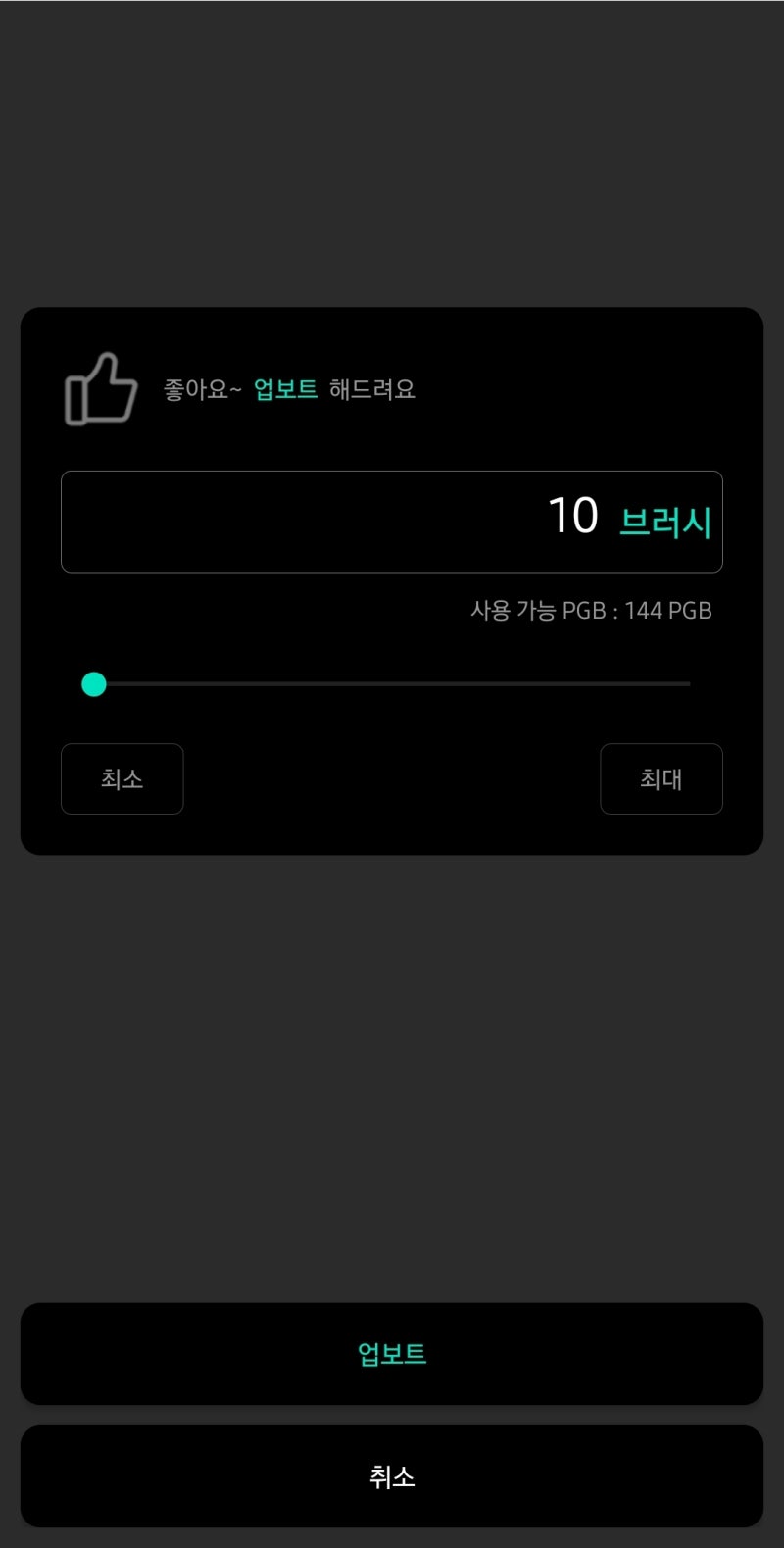Tap the thumbs-up outline drawing
This screenshot has height=1548, width=784.
click(100, 388)
